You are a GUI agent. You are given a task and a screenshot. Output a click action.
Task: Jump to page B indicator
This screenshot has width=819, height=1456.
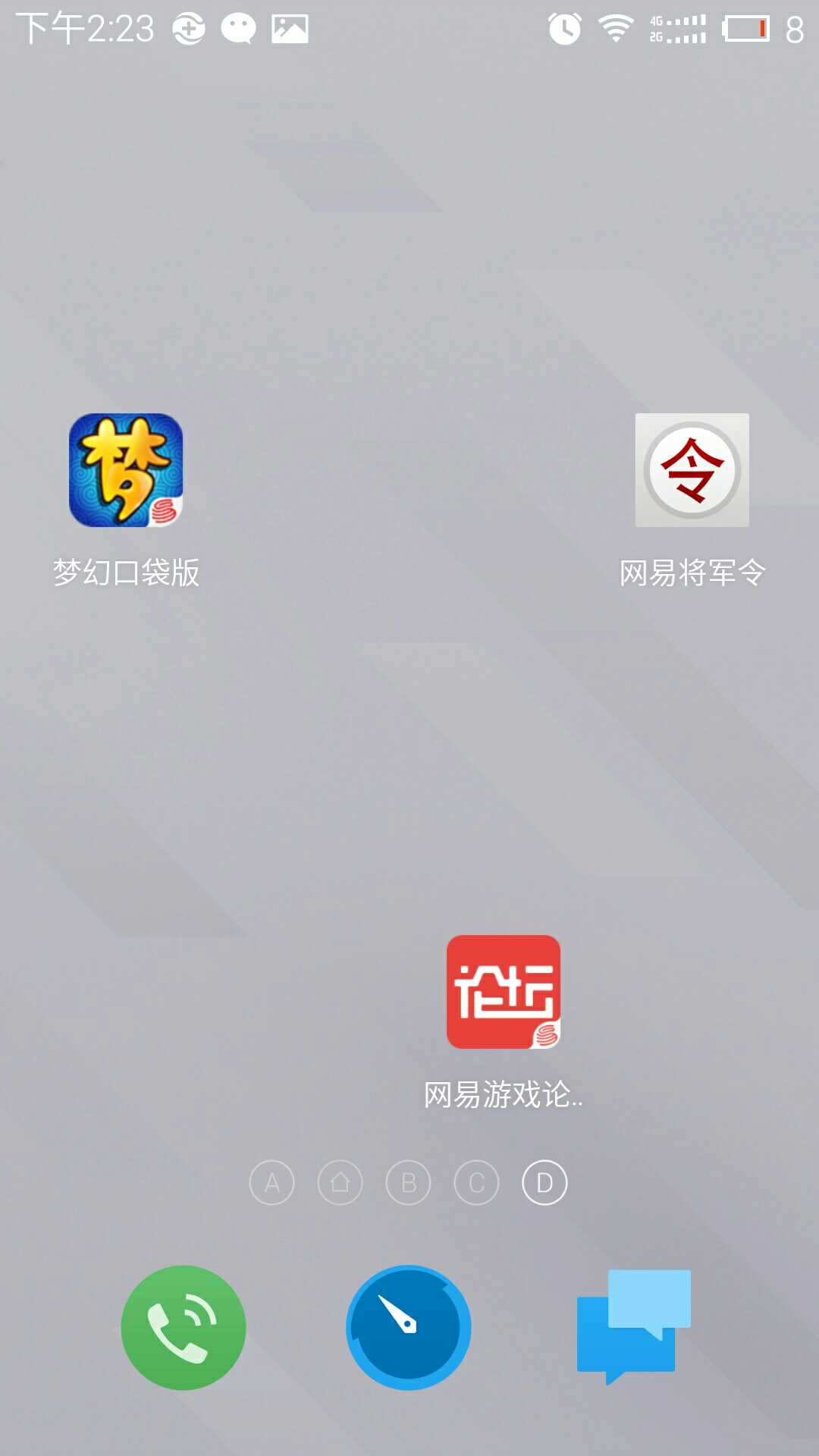(408, 1182)
